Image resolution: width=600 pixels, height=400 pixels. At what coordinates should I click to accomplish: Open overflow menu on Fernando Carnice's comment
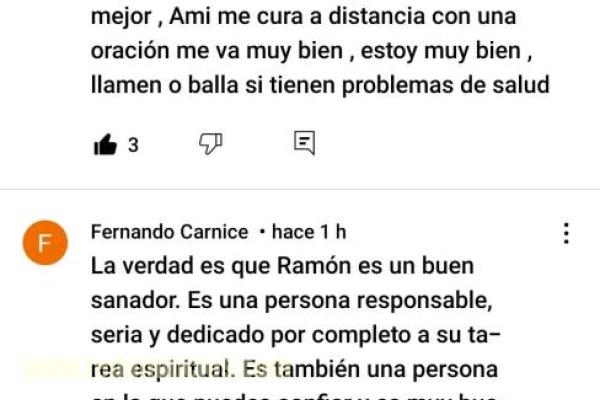pyautogui.click(x=566, y=234)
